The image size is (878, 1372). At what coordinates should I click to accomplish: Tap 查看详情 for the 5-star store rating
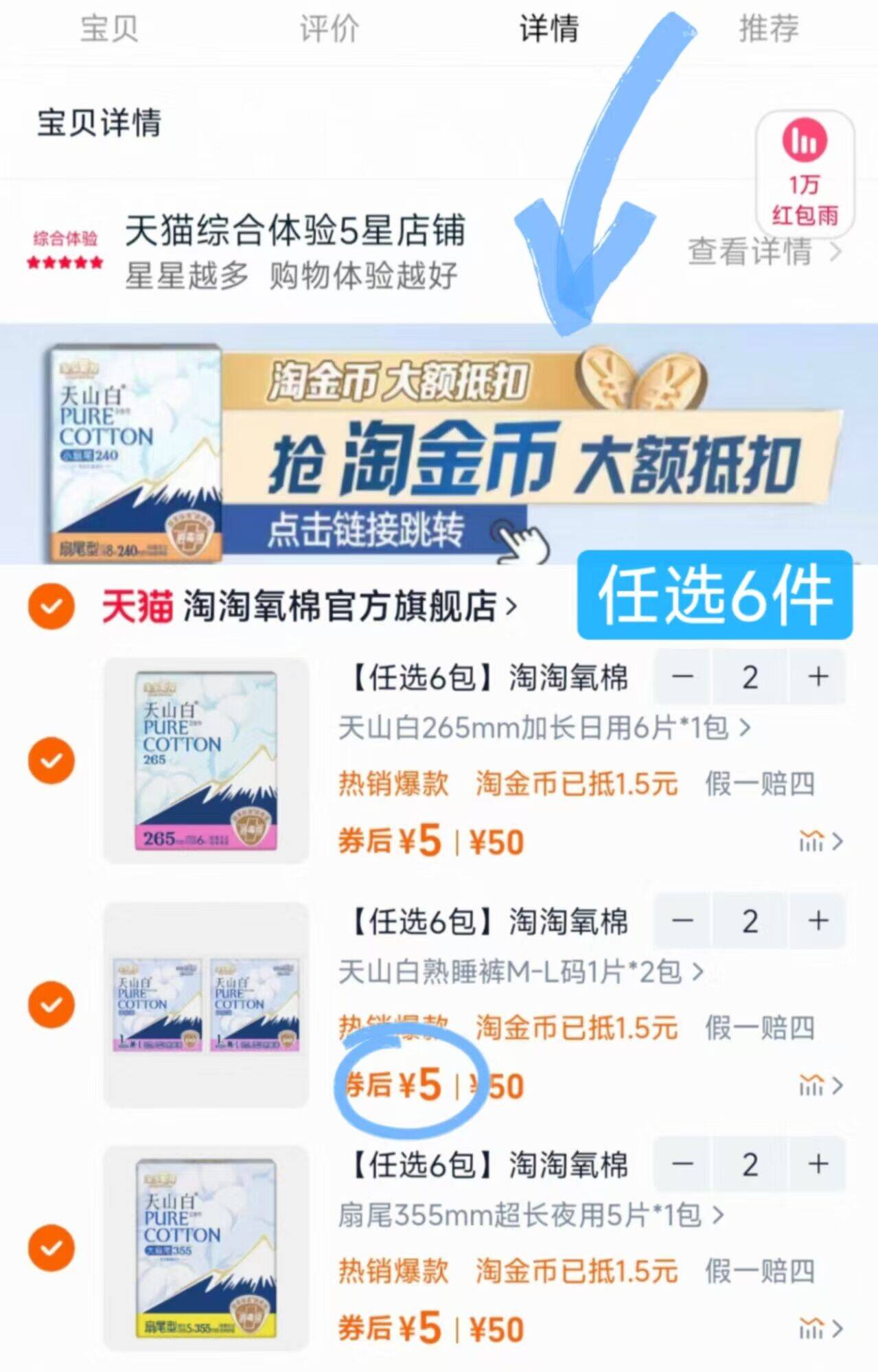click(x=763, y=252)
